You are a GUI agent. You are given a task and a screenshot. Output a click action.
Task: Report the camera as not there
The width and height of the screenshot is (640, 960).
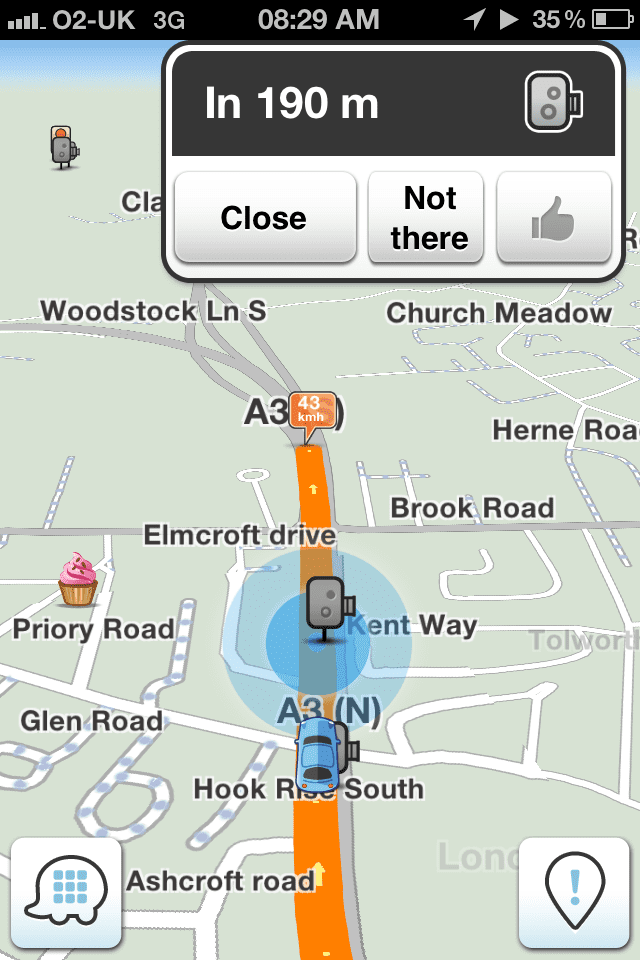pos(427,217)
